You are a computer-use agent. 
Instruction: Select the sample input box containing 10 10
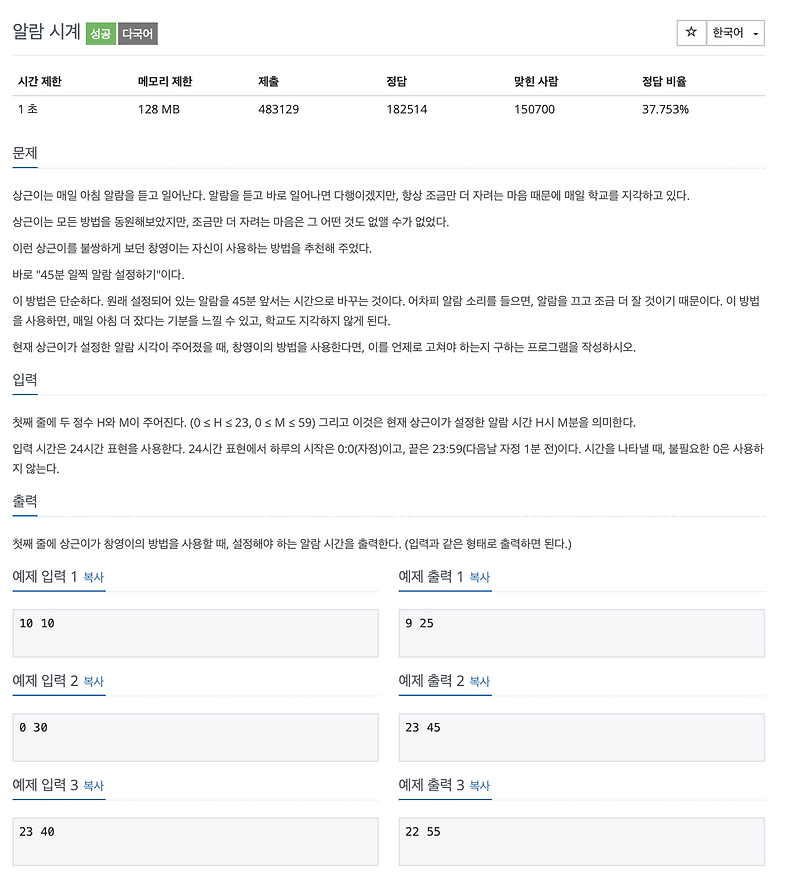tap(195, 632)
